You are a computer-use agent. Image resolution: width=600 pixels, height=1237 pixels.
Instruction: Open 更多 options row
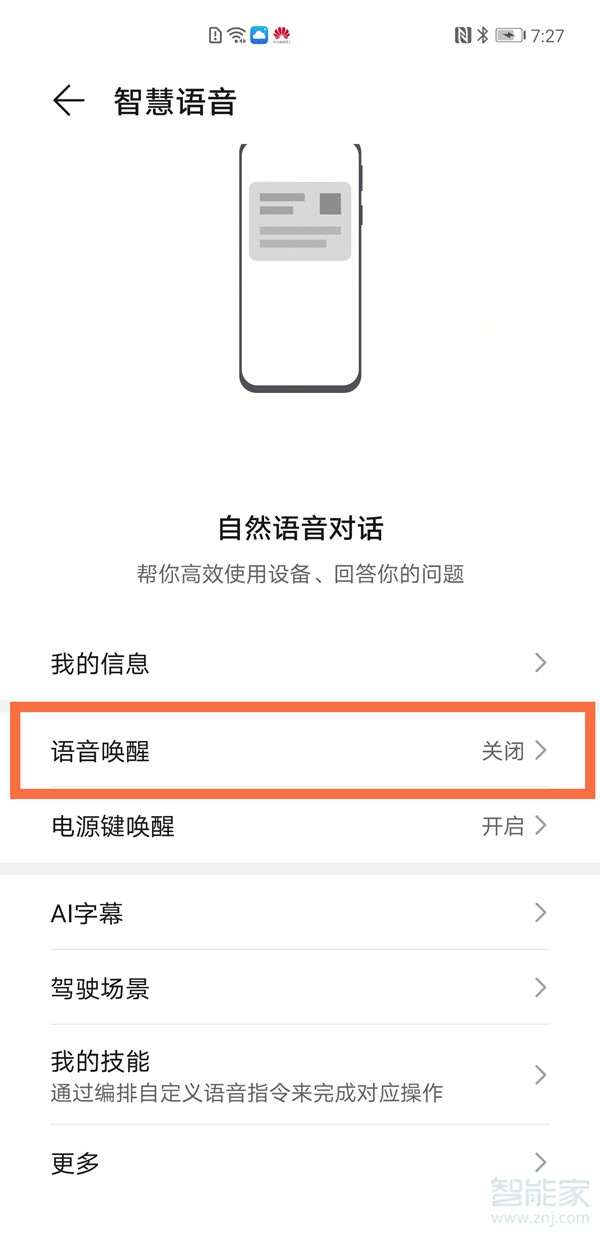pyautogui.click(x=300, y=1162)
